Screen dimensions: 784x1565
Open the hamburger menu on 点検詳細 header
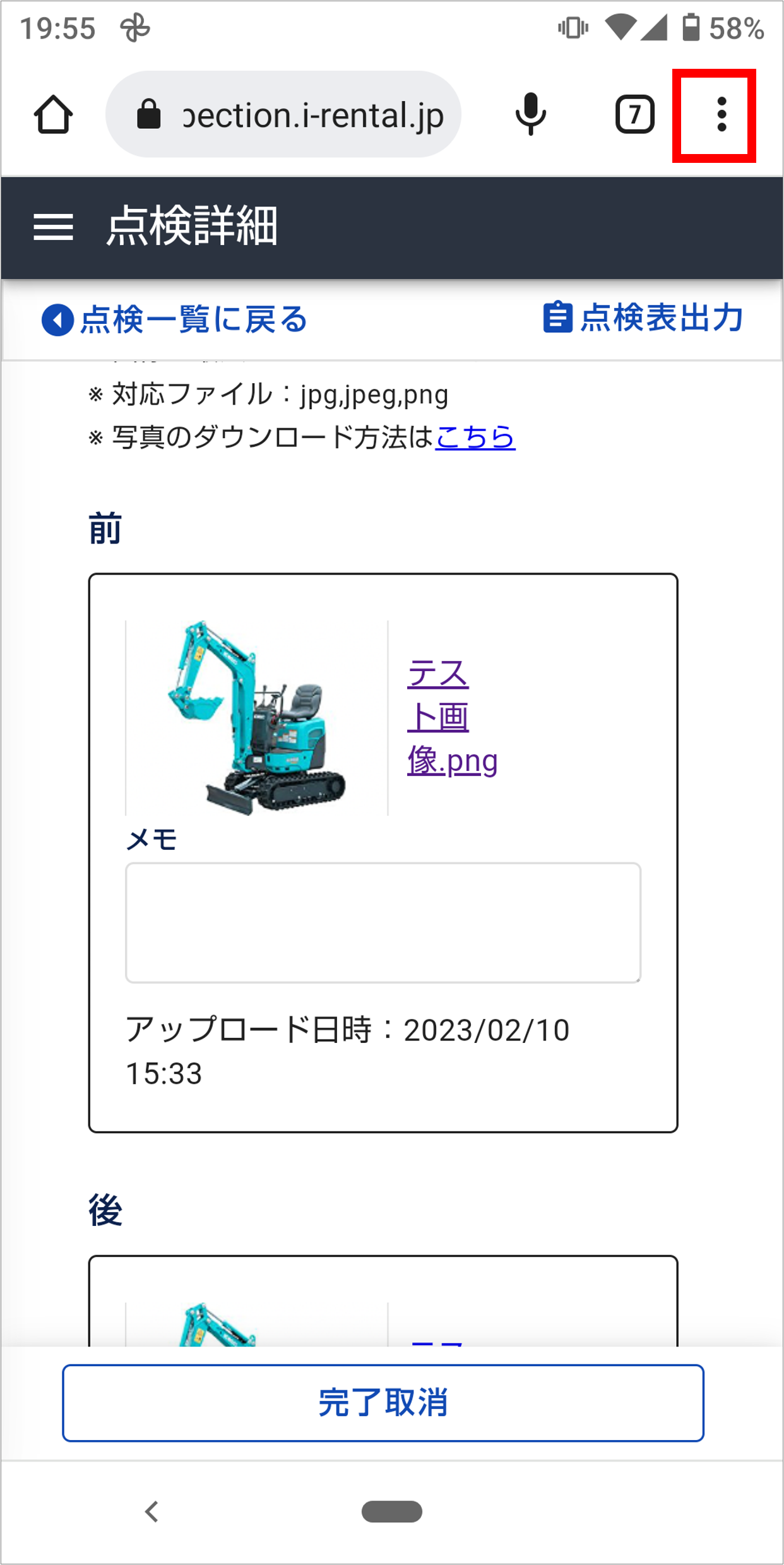[x=54, y=229]
